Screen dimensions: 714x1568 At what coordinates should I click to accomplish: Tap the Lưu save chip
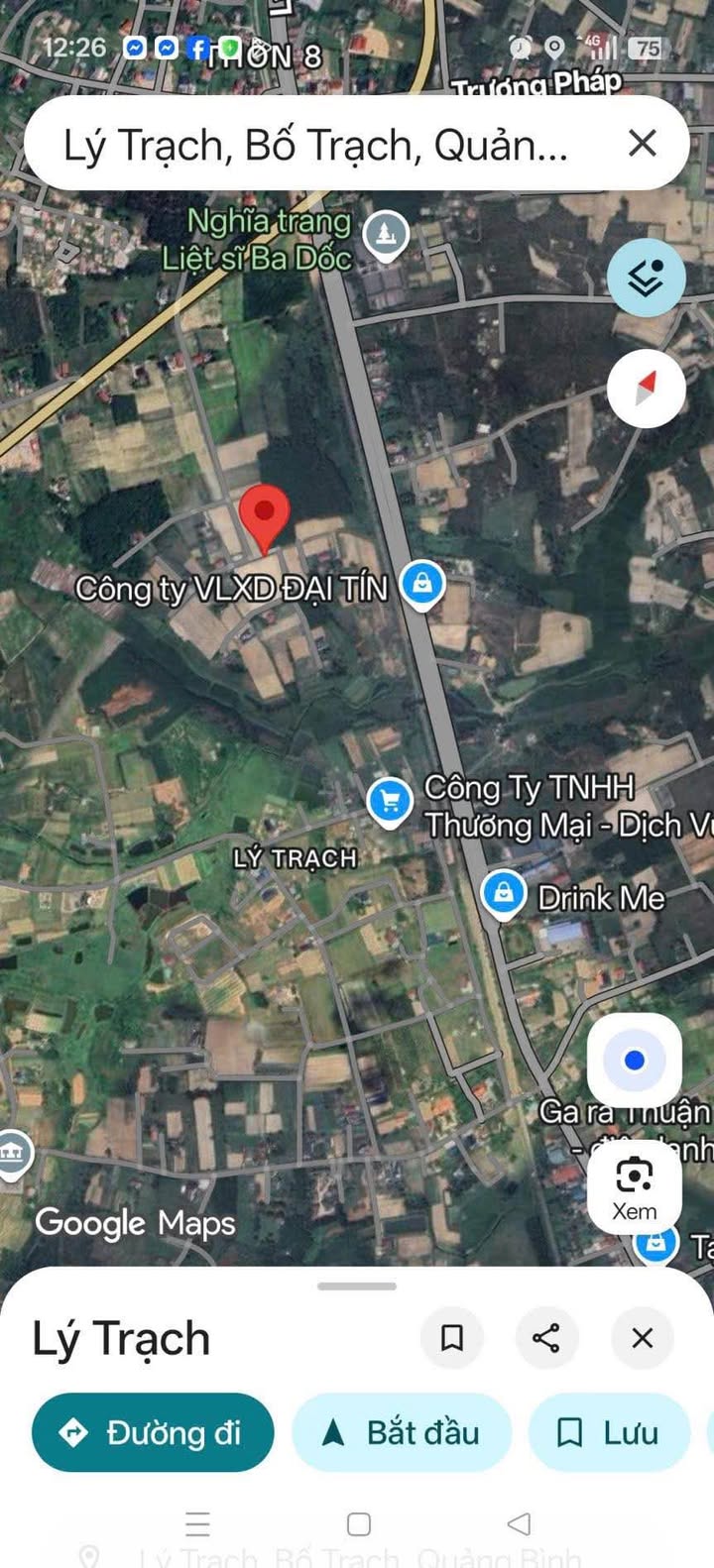(x=609, y=1432)
